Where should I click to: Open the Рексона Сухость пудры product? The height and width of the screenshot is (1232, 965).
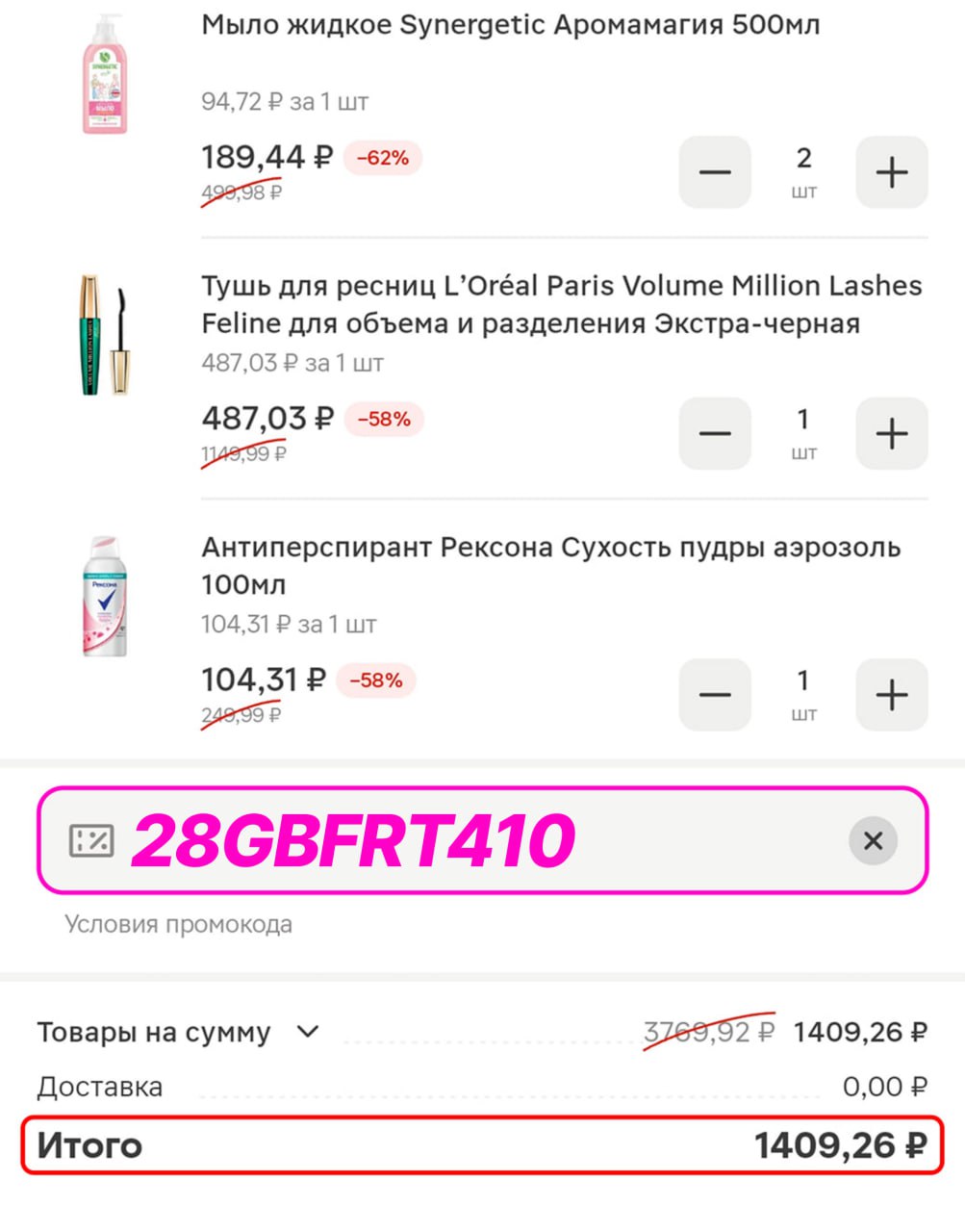(550, 565)
